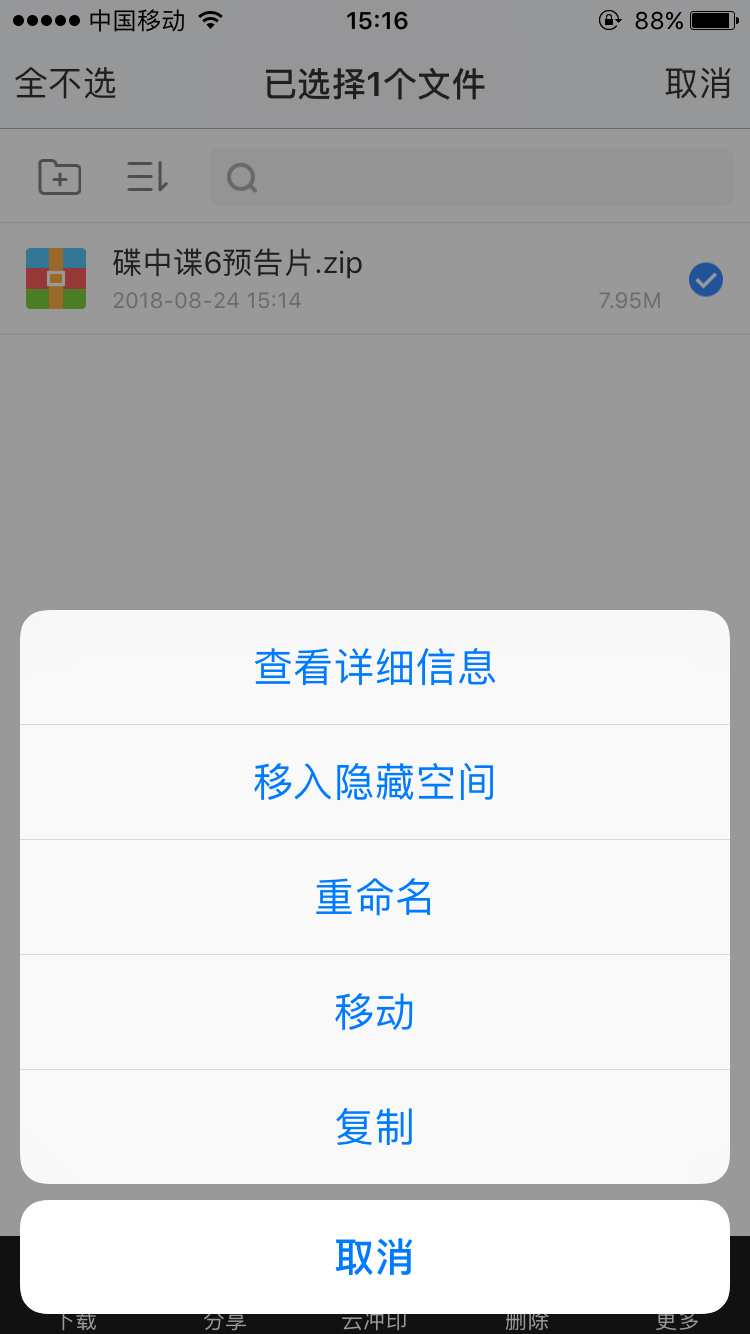Choose 查看详细信息 from the menu
Screen dimensions: 750x1334
tap(375, 667)
